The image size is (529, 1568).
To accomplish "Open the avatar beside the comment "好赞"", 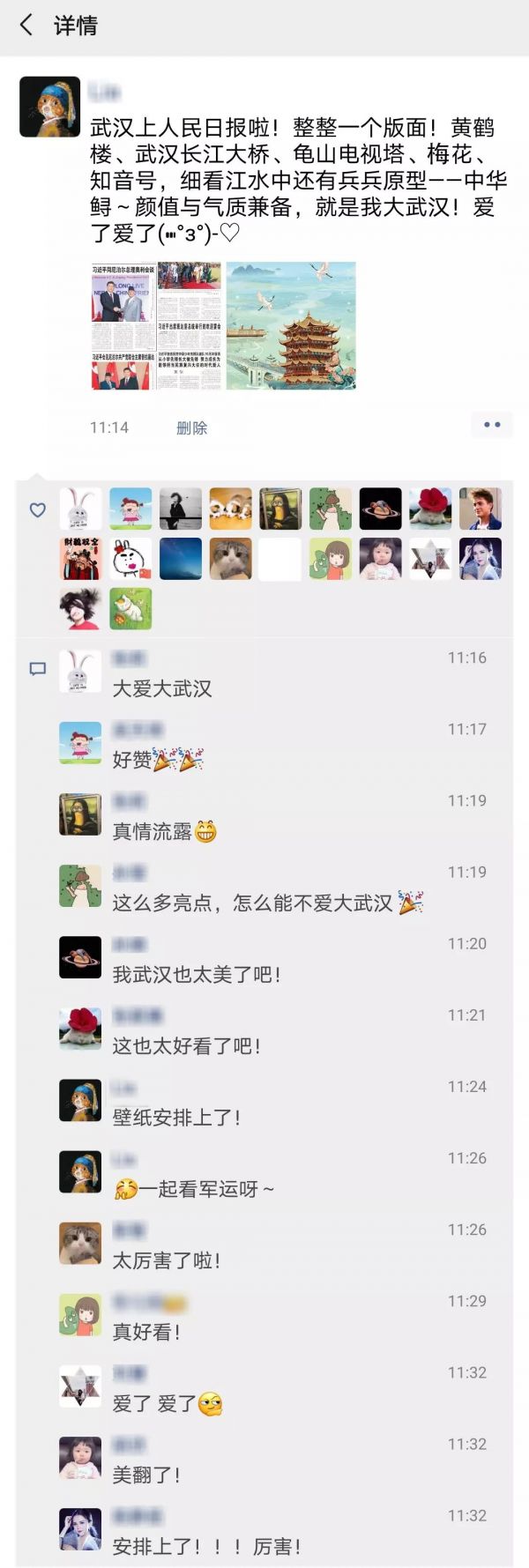I will [x=80, y=743].
